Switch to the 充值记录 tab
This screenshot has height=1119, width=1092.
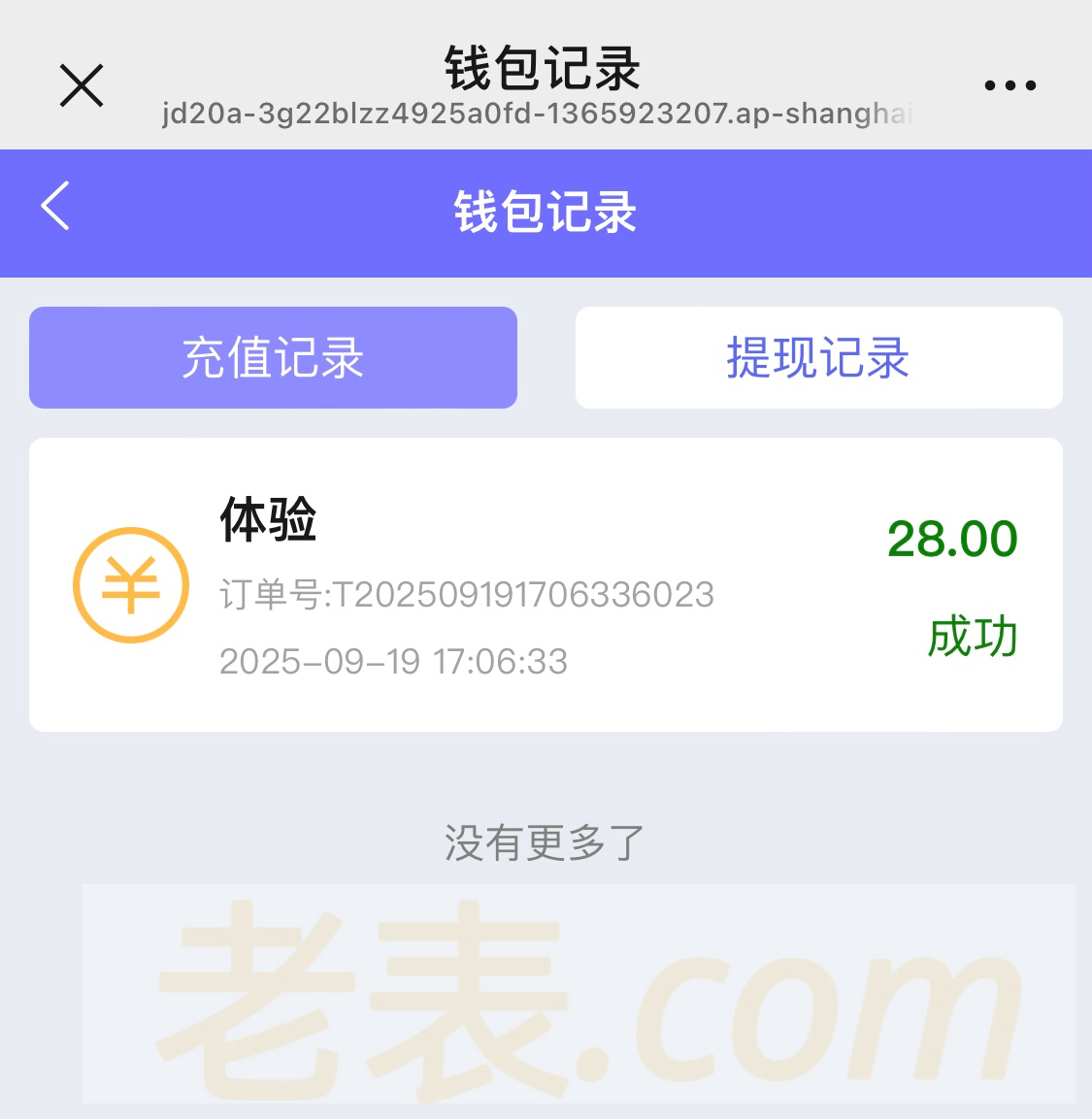(x=273, y=358)
